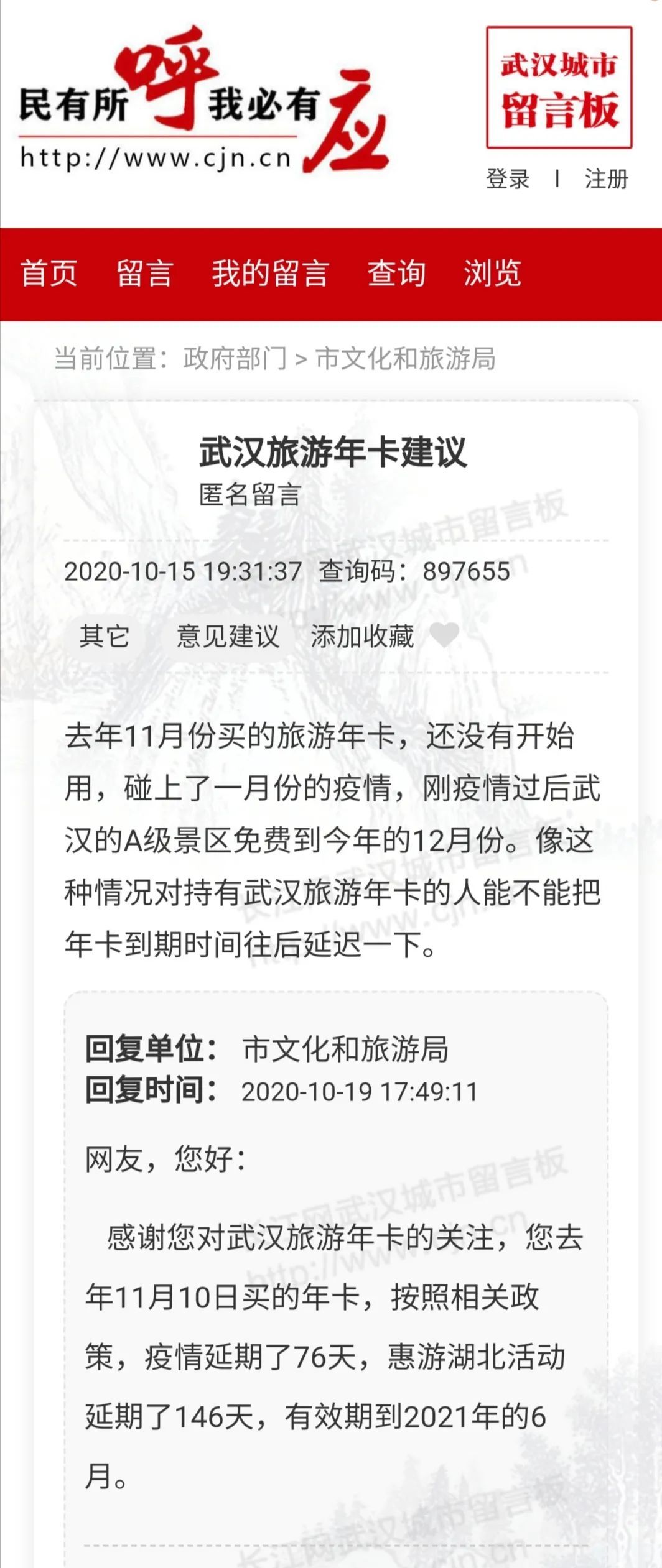
Task: Switch to the 查询 tab
Action: [x=396, y=274]
